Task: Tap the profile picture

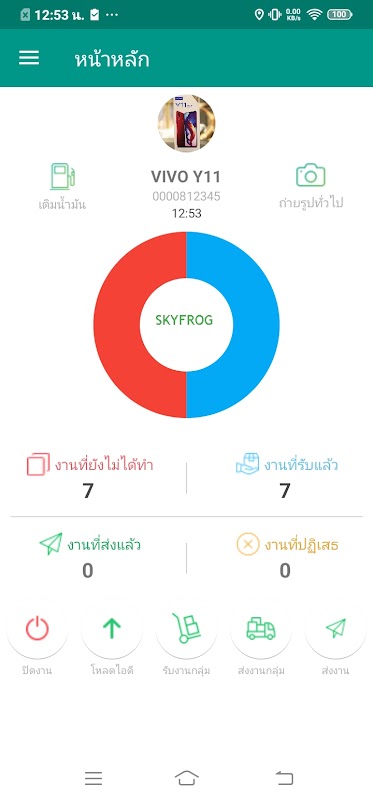Action: tap(187, 123)
